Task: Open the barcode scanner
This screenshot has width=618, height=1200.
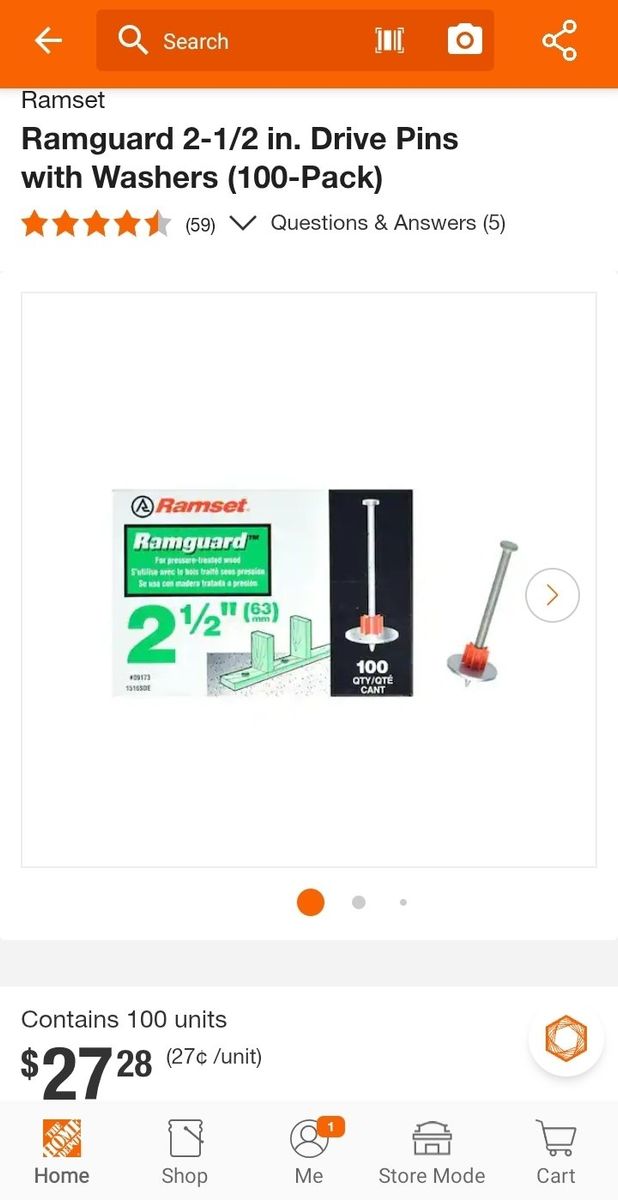Action: click(x=390, y=41)
